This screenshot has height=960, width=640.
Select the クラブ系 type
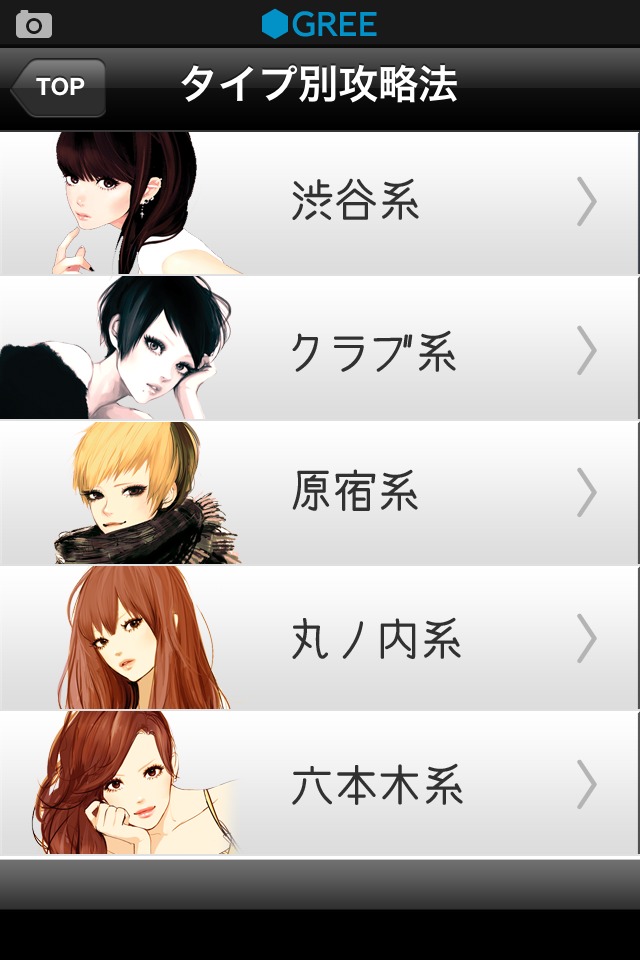point(320,349)
